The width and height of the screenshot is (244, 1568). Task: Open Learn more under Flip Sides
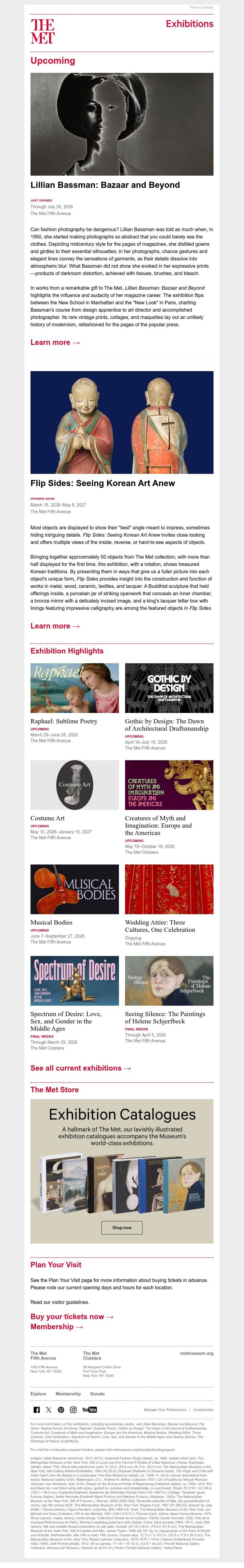point(55,626)
